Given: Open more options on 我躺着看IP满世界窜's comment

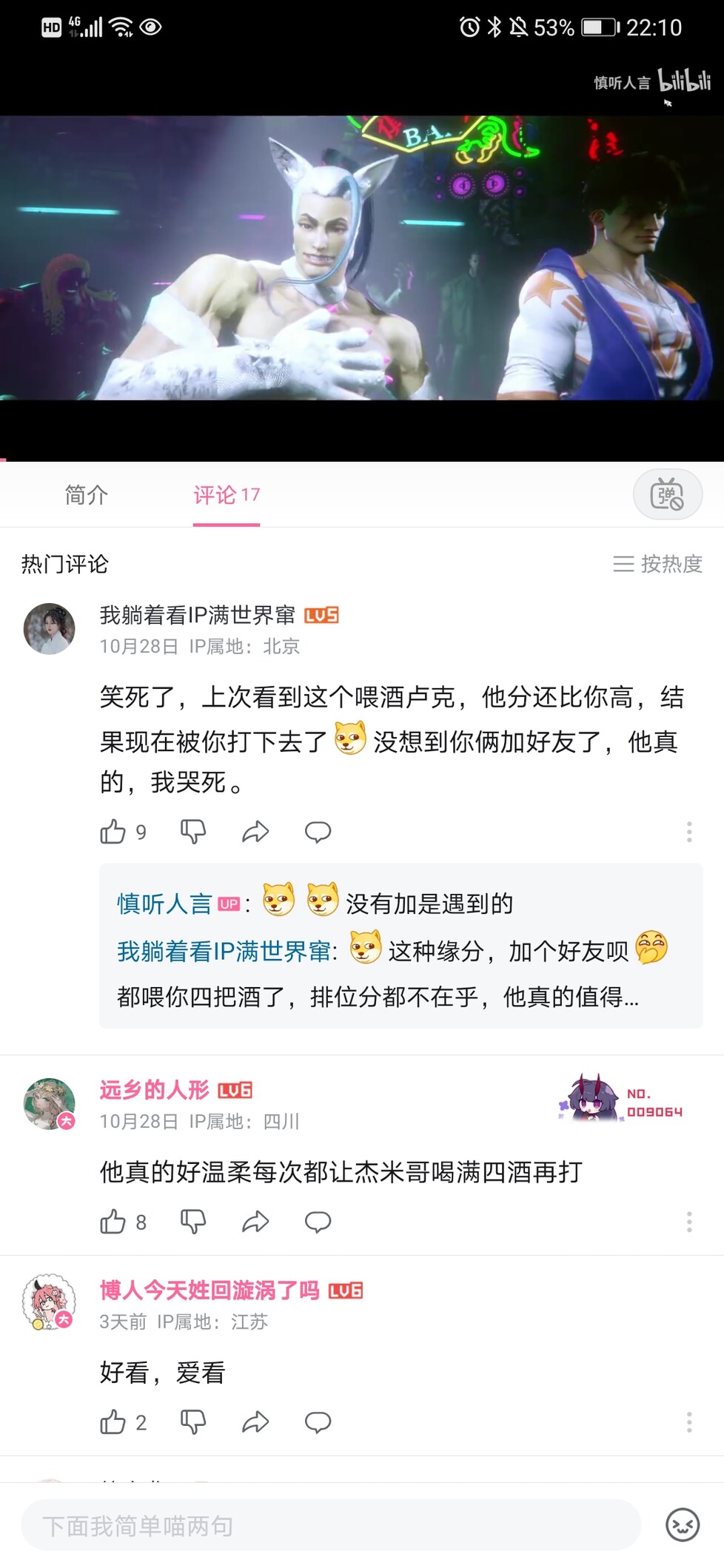Looking at the screenshot, I should (688, 832).
